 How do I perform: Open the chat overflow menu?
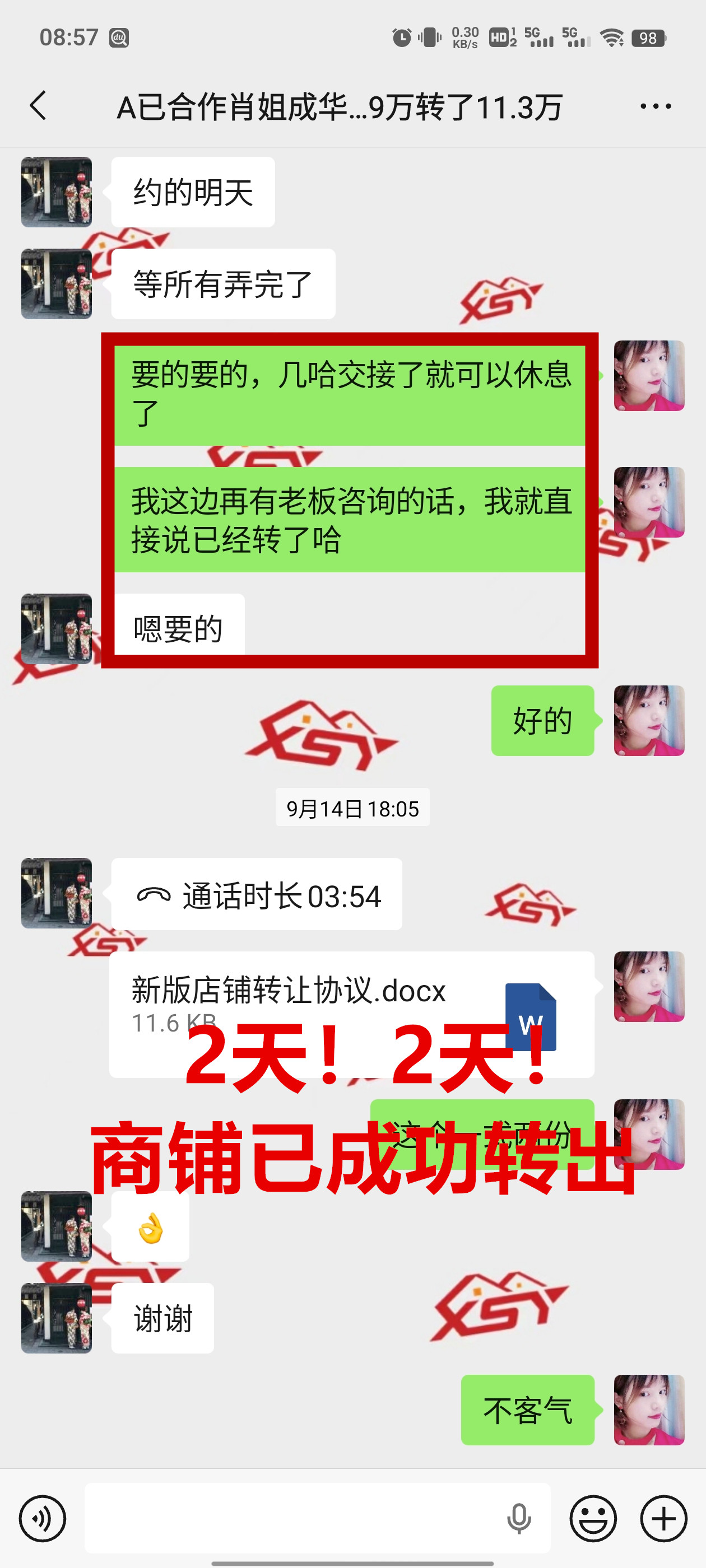tap(656, 106)
